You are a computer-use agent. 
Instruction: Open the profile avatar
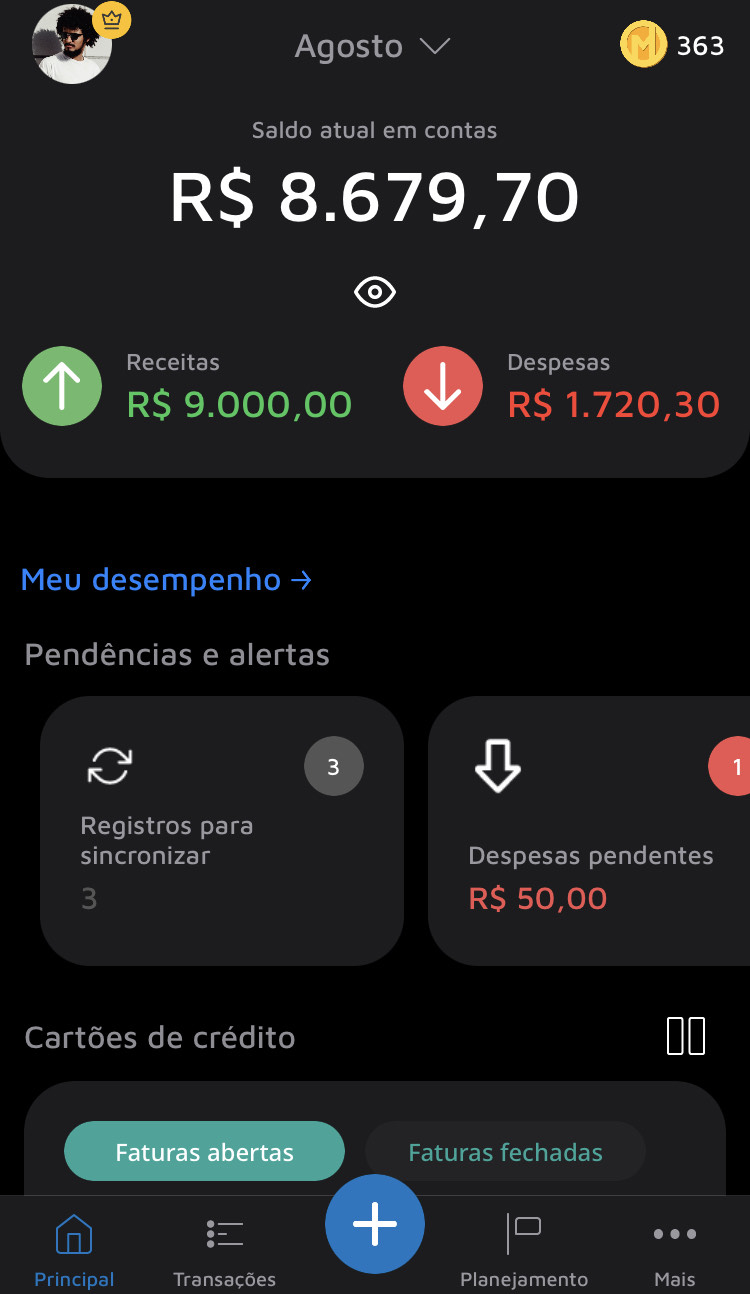(x=72, y=45)
